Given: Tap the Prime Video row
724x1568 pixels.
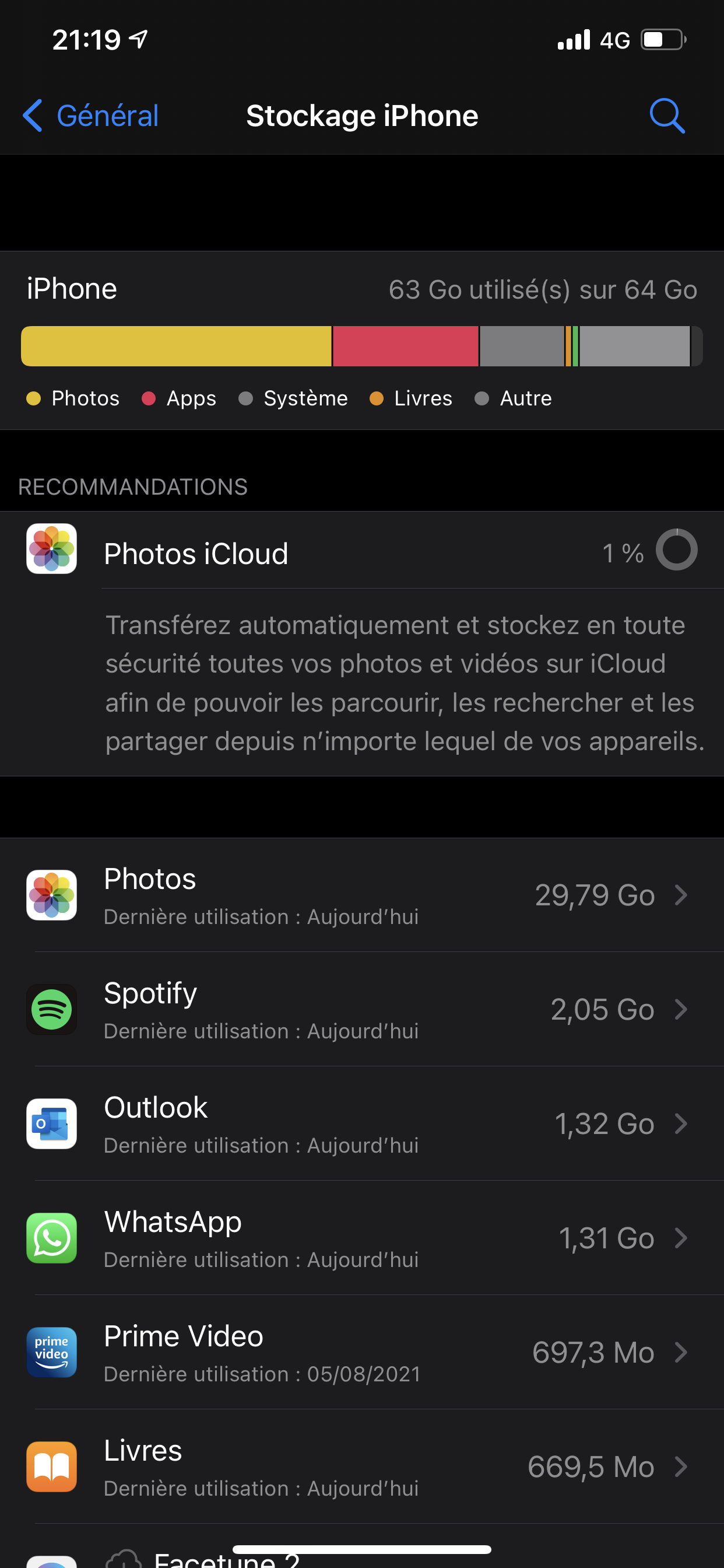Looking at the screenshot, I should pos(361,1353).
